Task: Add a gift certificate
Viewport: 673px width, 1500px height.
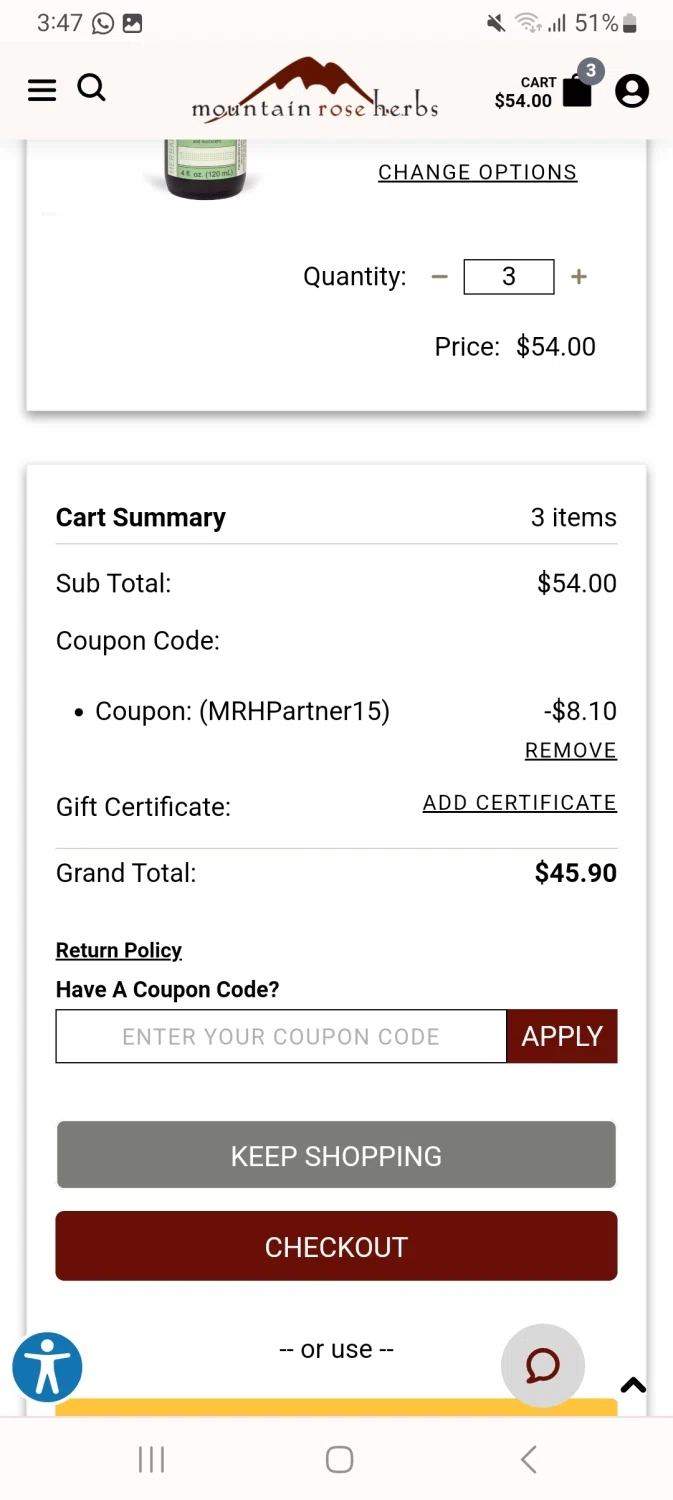Action: click(x=519, y=803)
